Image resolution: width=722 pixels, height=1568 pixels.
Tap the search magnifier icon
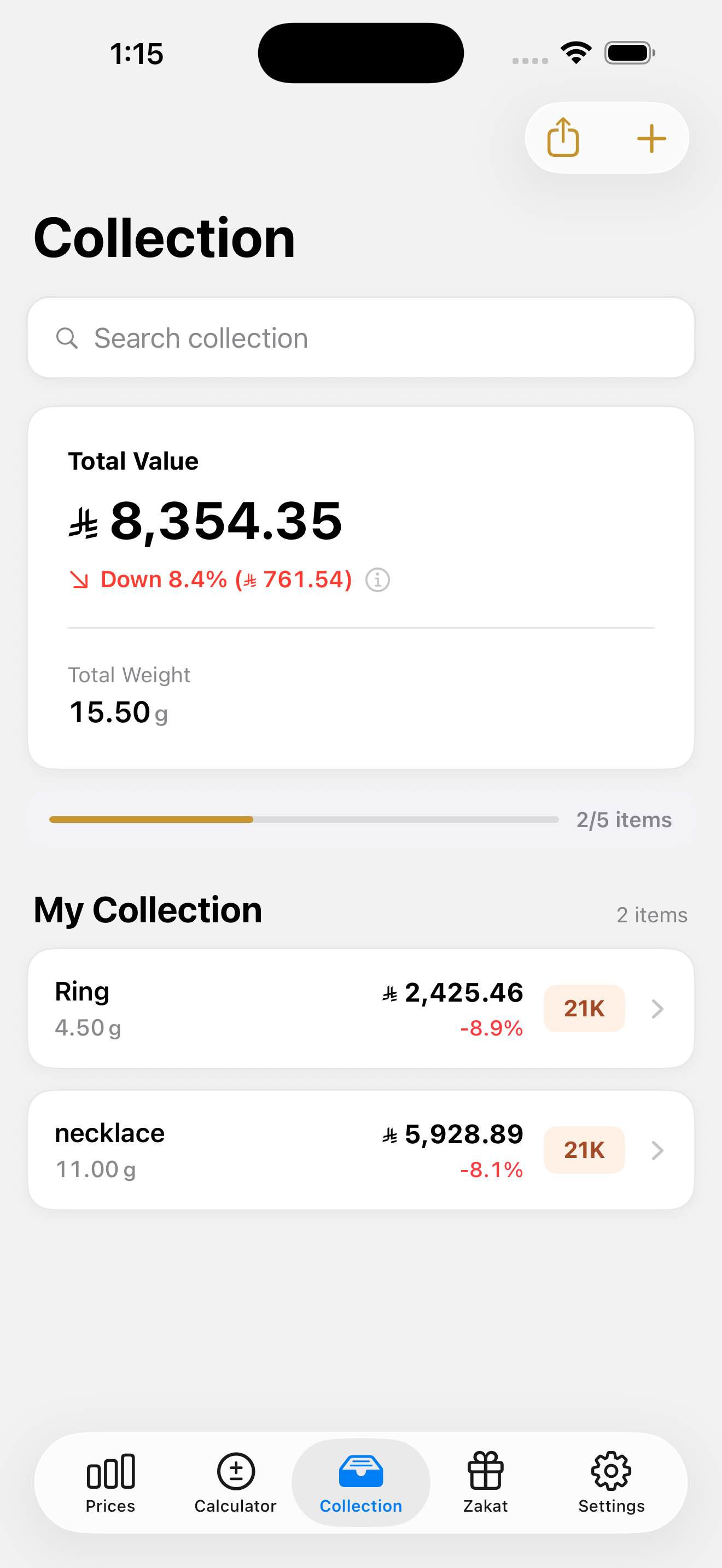click(68, 338)
